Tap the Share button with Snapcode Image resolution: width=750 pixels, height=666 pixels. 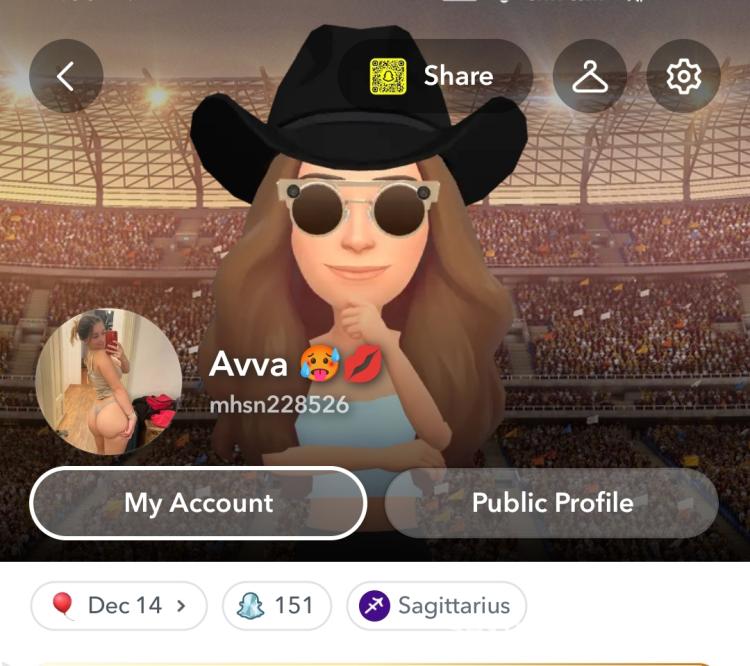(x=433, y=76)
